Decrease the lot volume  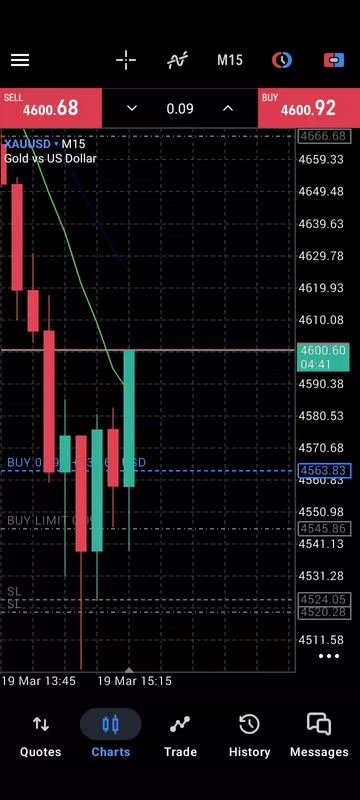(x=132, y=108)
